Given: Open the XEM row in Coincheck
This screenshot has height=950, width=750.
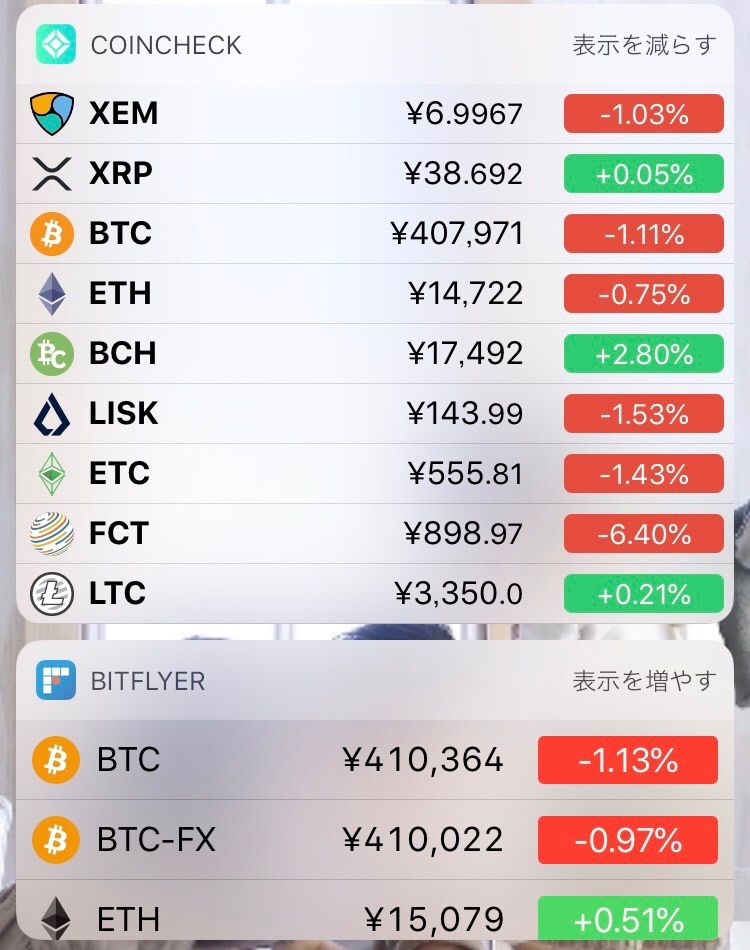Looking at the screenshot, I should pos(375,114).
